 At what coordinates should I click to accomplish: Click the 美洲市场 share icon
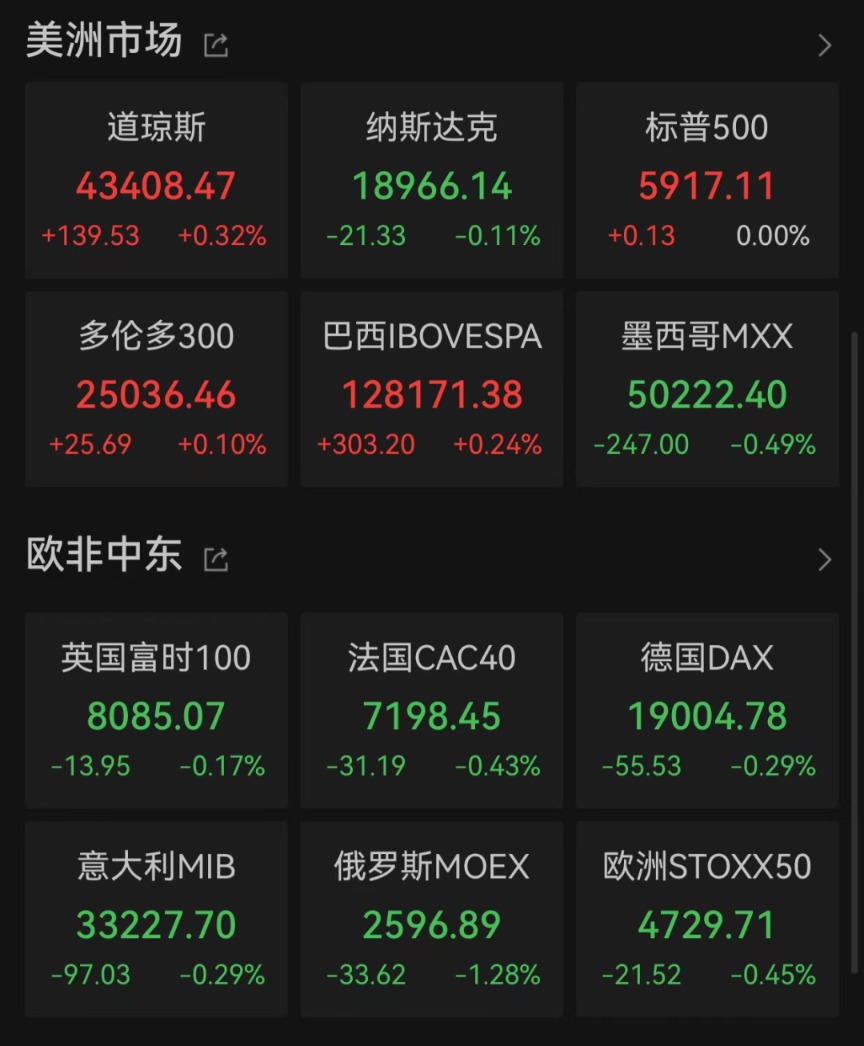coord(215,44)
